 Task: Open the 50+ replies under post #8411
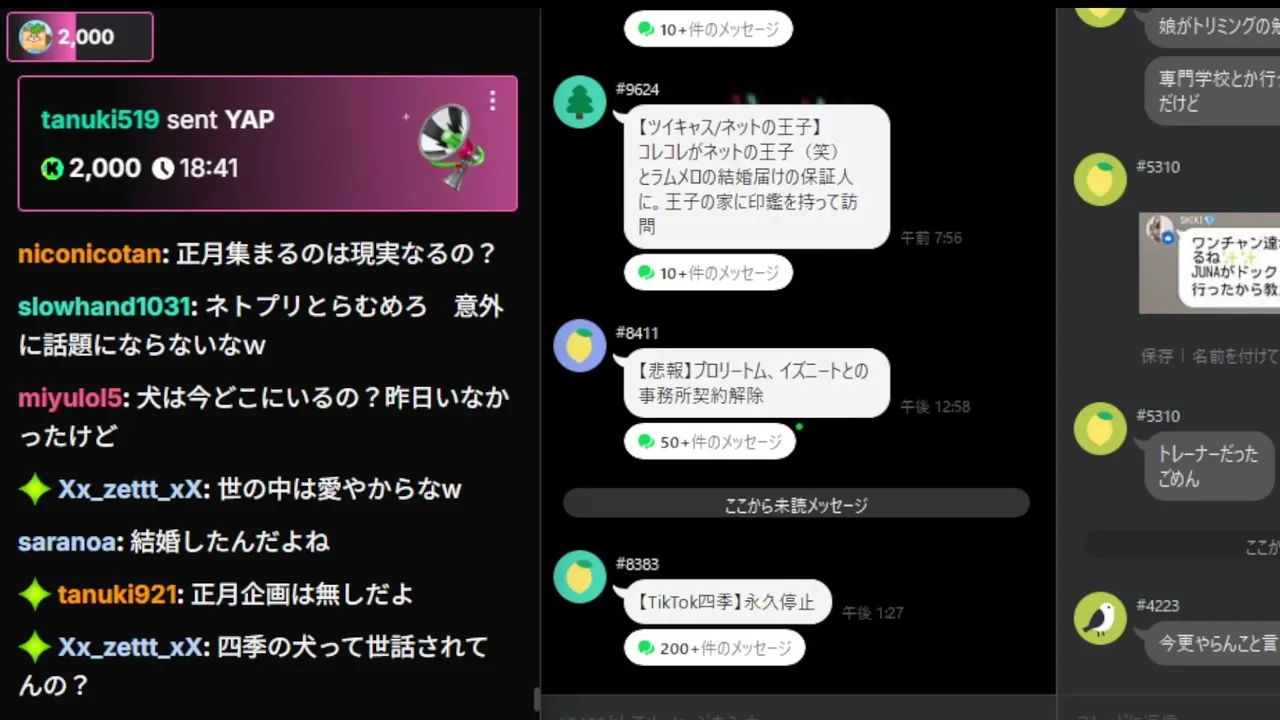pyautogui.click(x=710, y=442)
